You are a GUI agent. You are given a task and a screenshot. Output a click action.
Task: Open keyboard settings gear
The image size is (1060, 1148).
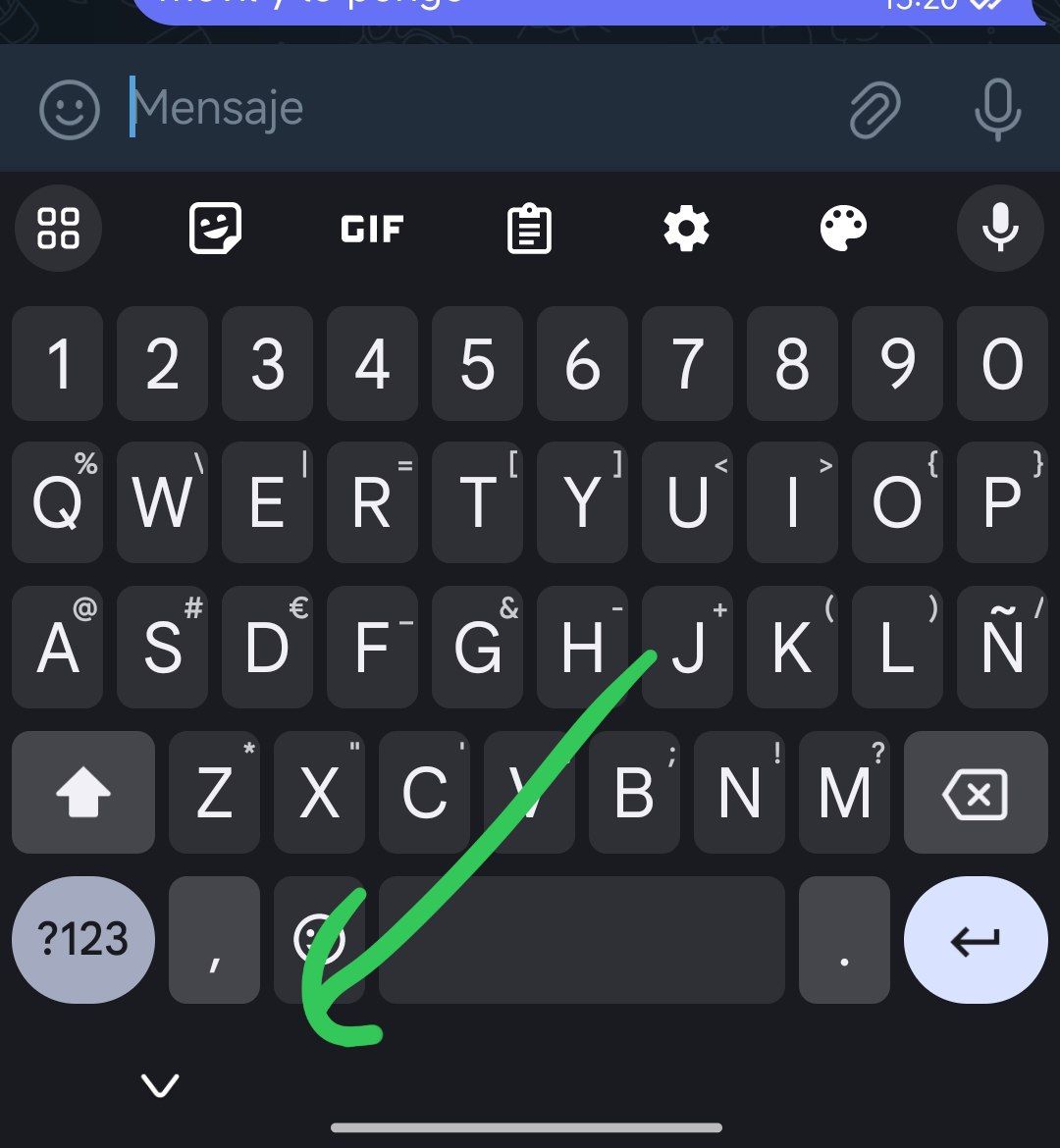pos(686,230)
